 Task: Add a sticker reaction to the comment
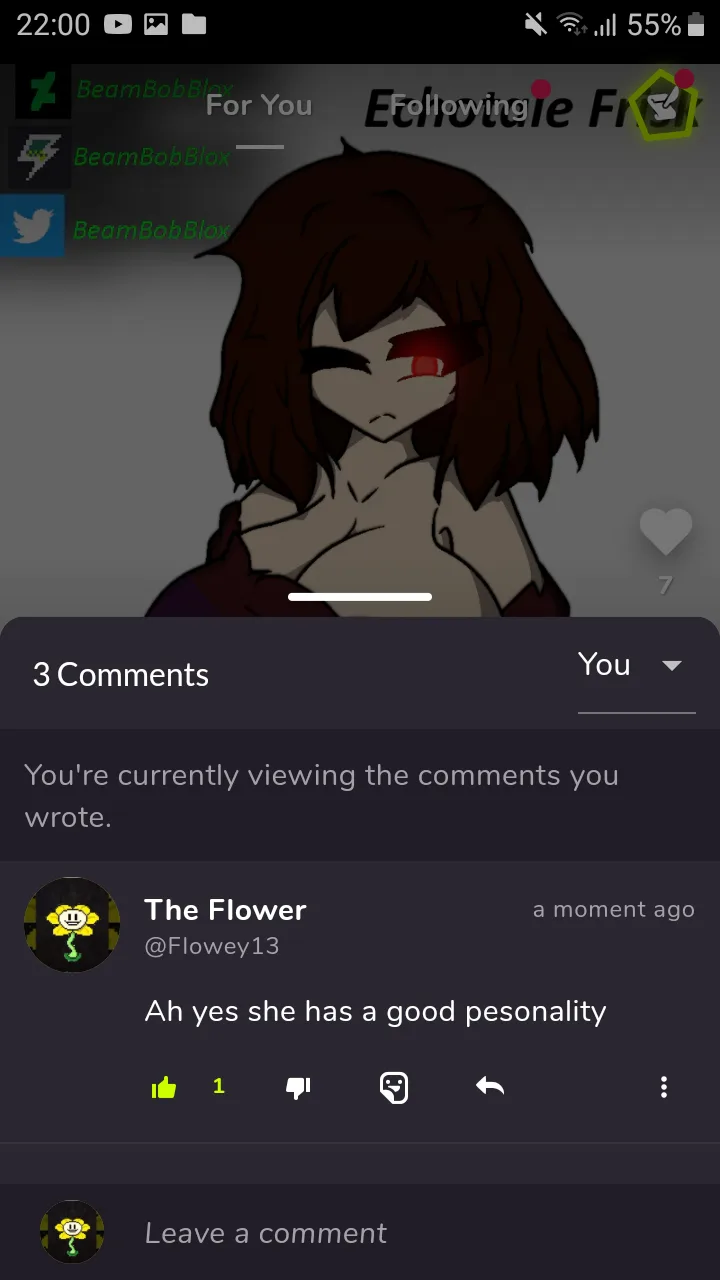click(394, 1087)
